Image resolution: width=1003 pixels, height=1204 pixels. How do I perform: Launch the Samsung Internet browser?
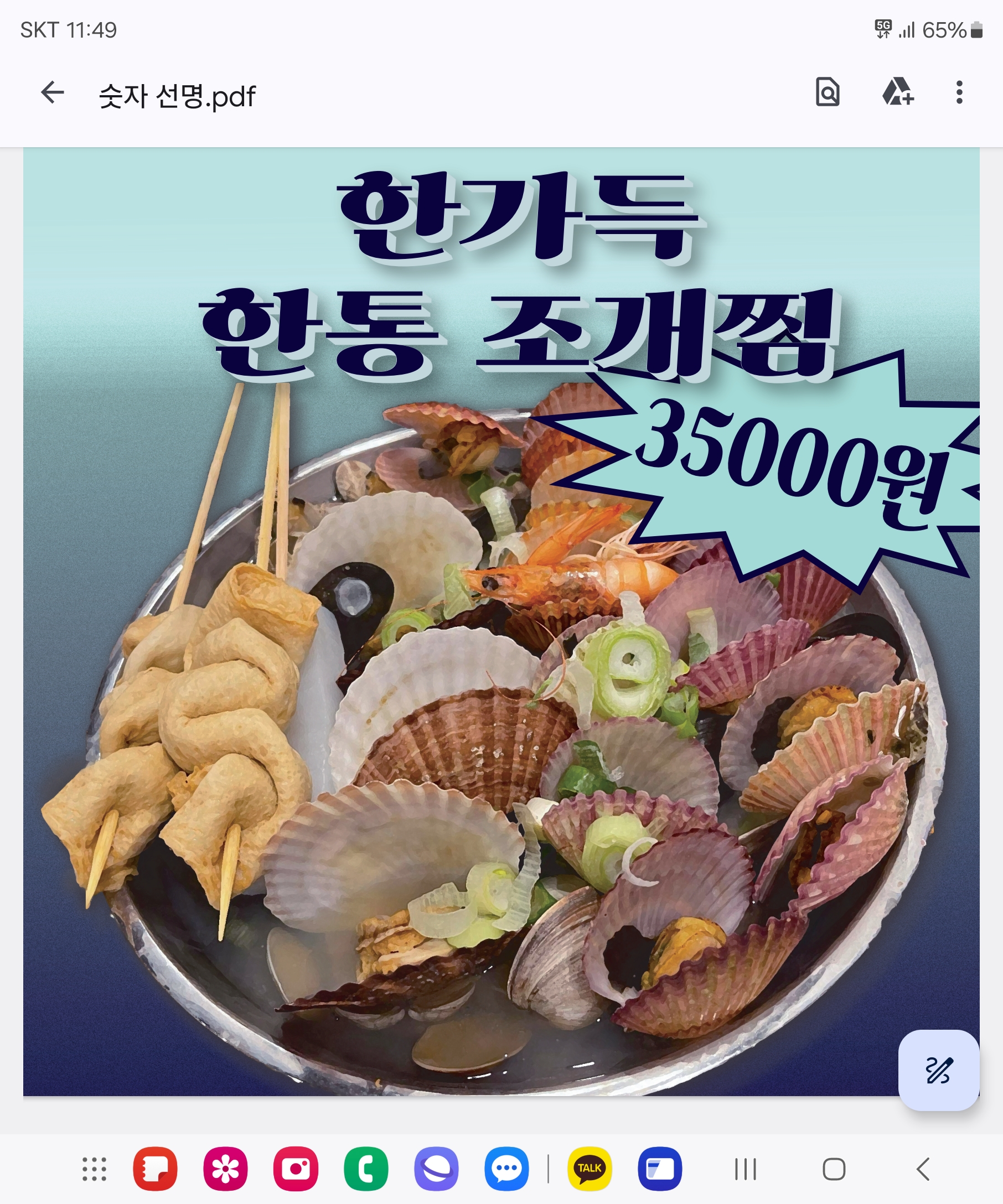tap(436, 1169)
